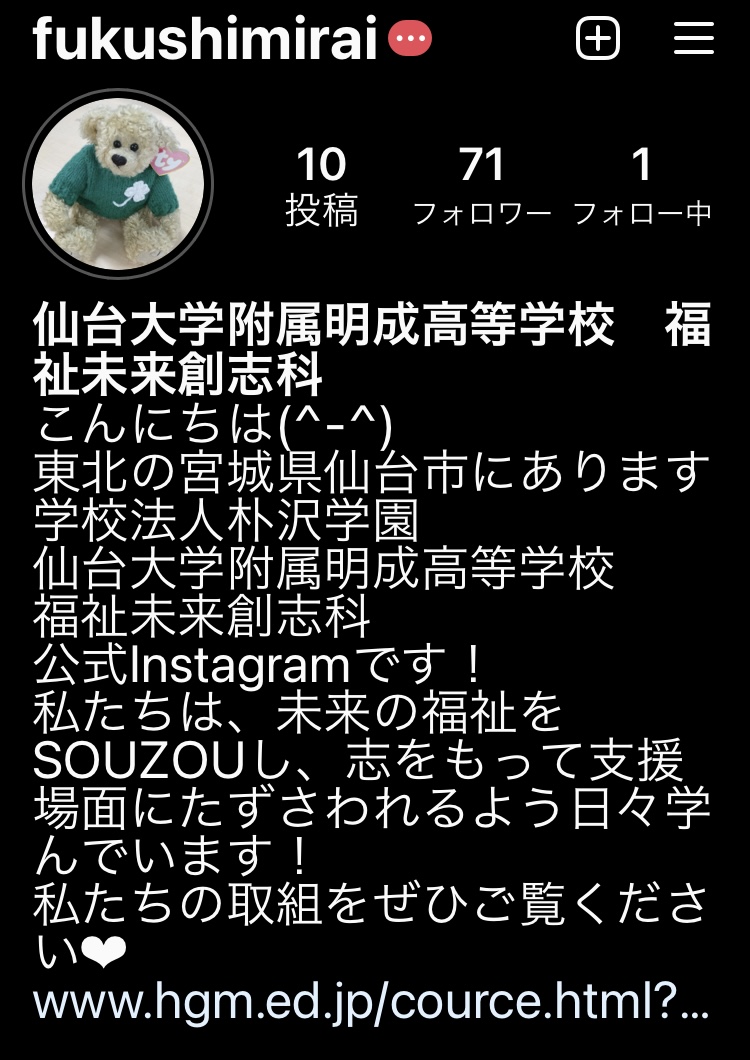Tap the fukushimirai username switcher

coord(205,40)
